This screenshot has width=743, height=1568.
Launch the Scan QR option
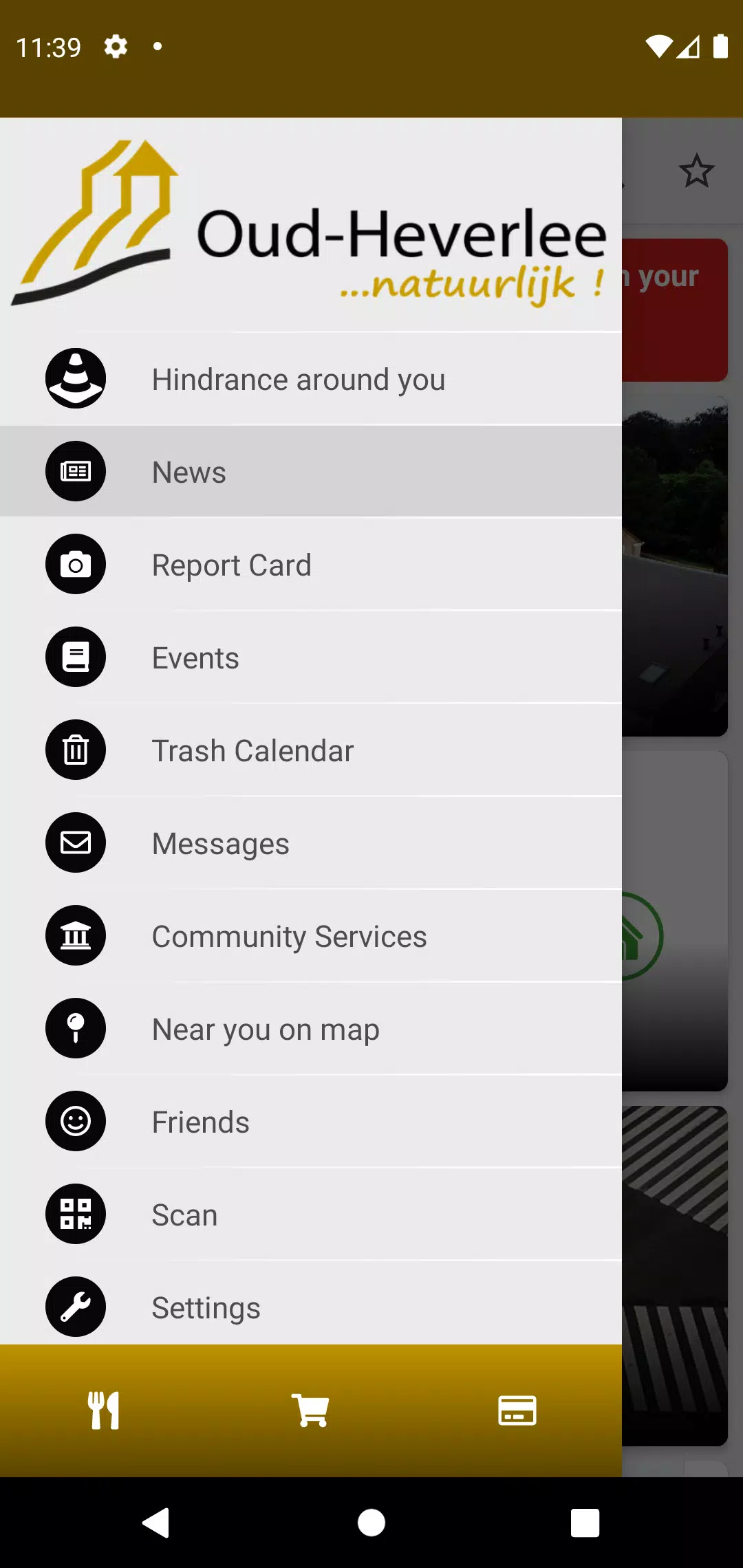311,1215
